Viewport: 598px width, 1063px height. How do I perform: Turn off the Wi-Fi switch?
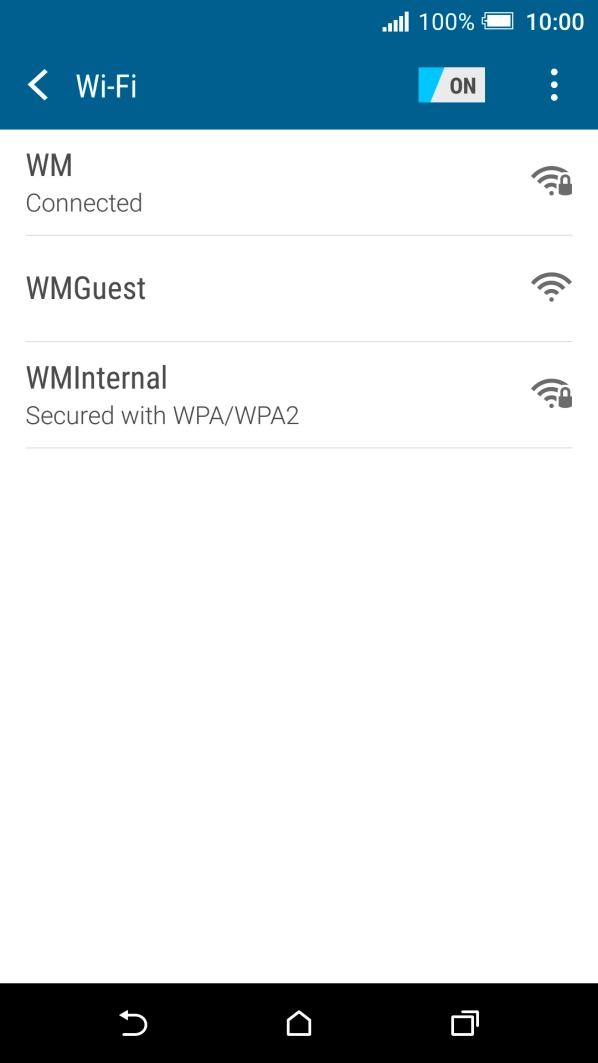click(x=452, y=85)
